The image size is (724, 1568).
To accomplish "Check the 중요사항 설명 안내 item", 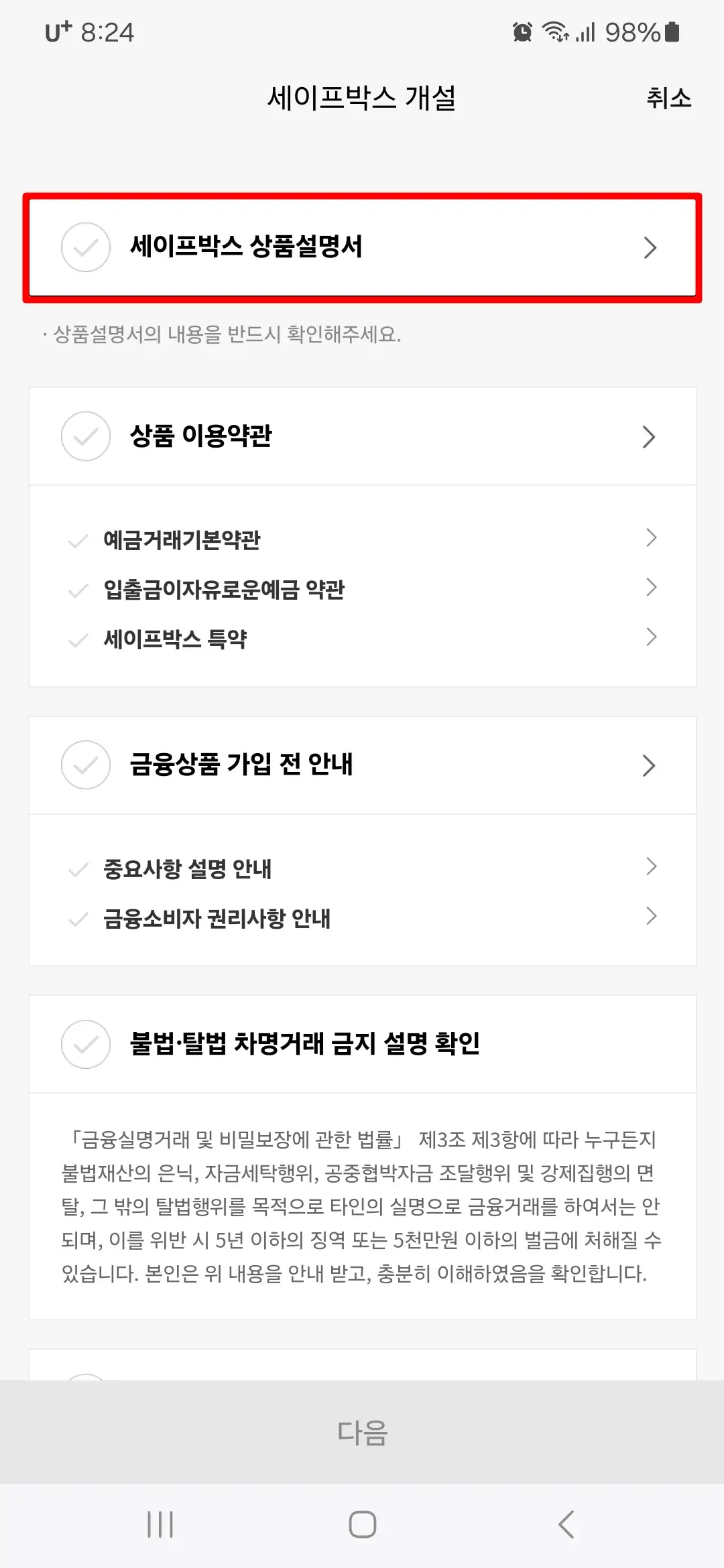I will pyautogui.click(x=78, y=868).
